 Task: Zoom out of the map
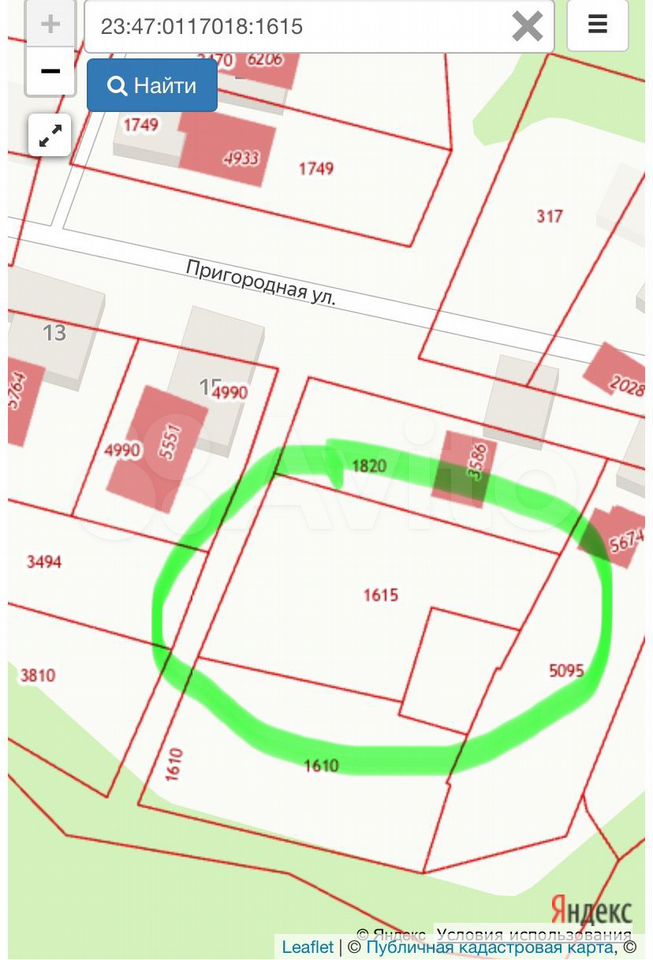coord(50,71)
